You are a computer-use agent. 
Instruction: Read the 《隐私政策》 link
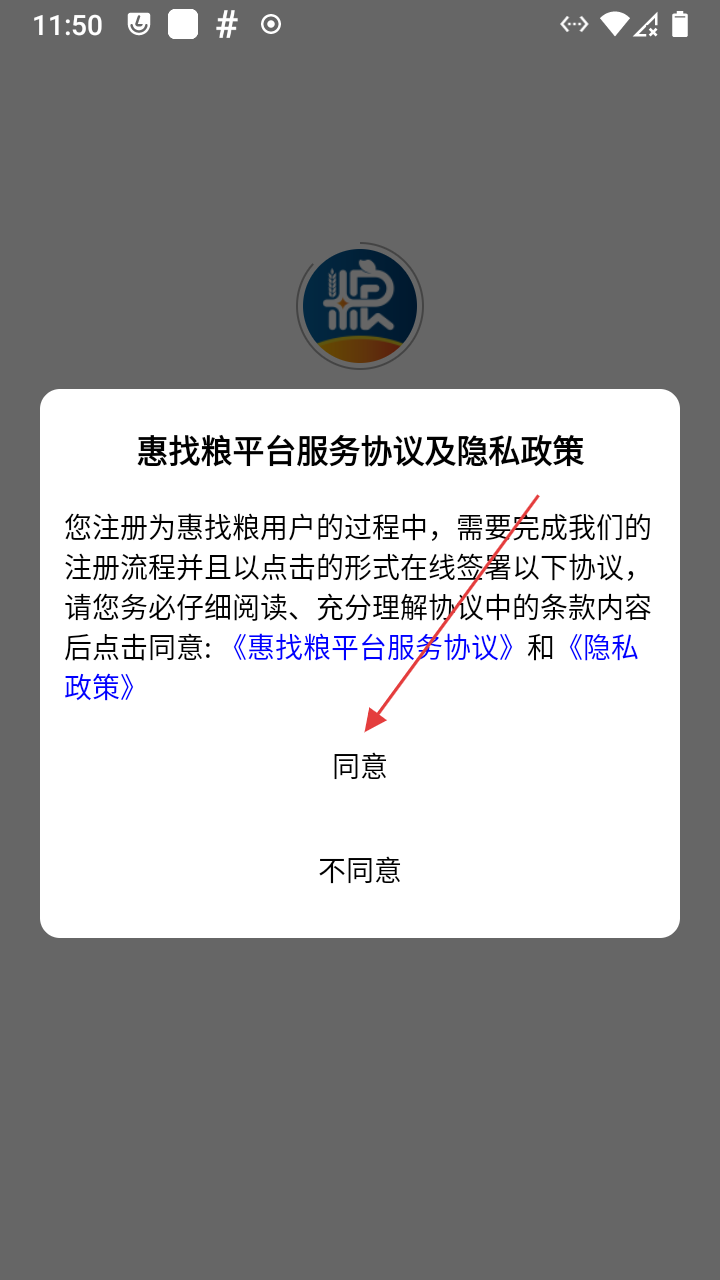pos(100,687)
